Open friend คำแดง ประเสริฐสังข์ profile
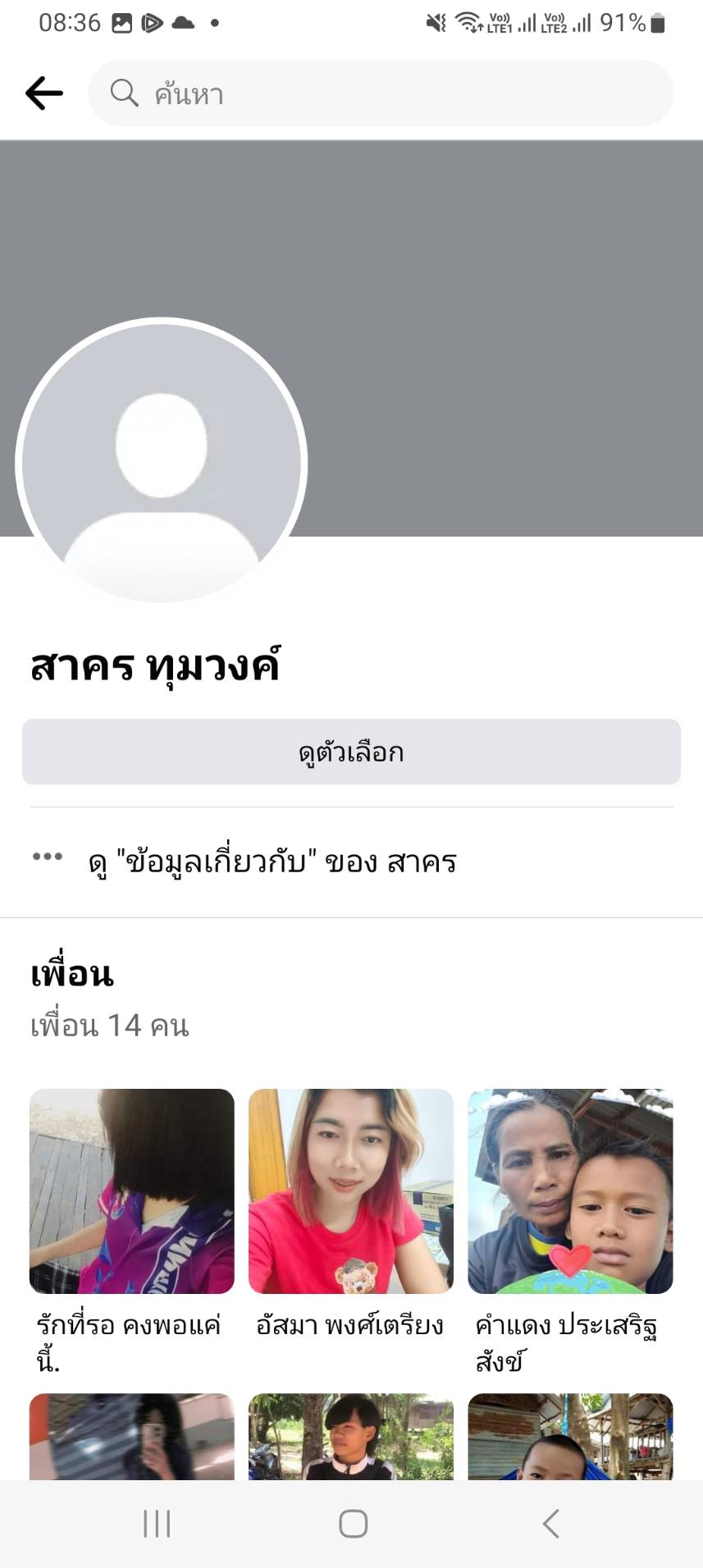The image size is (703, 1568). 570,1191
